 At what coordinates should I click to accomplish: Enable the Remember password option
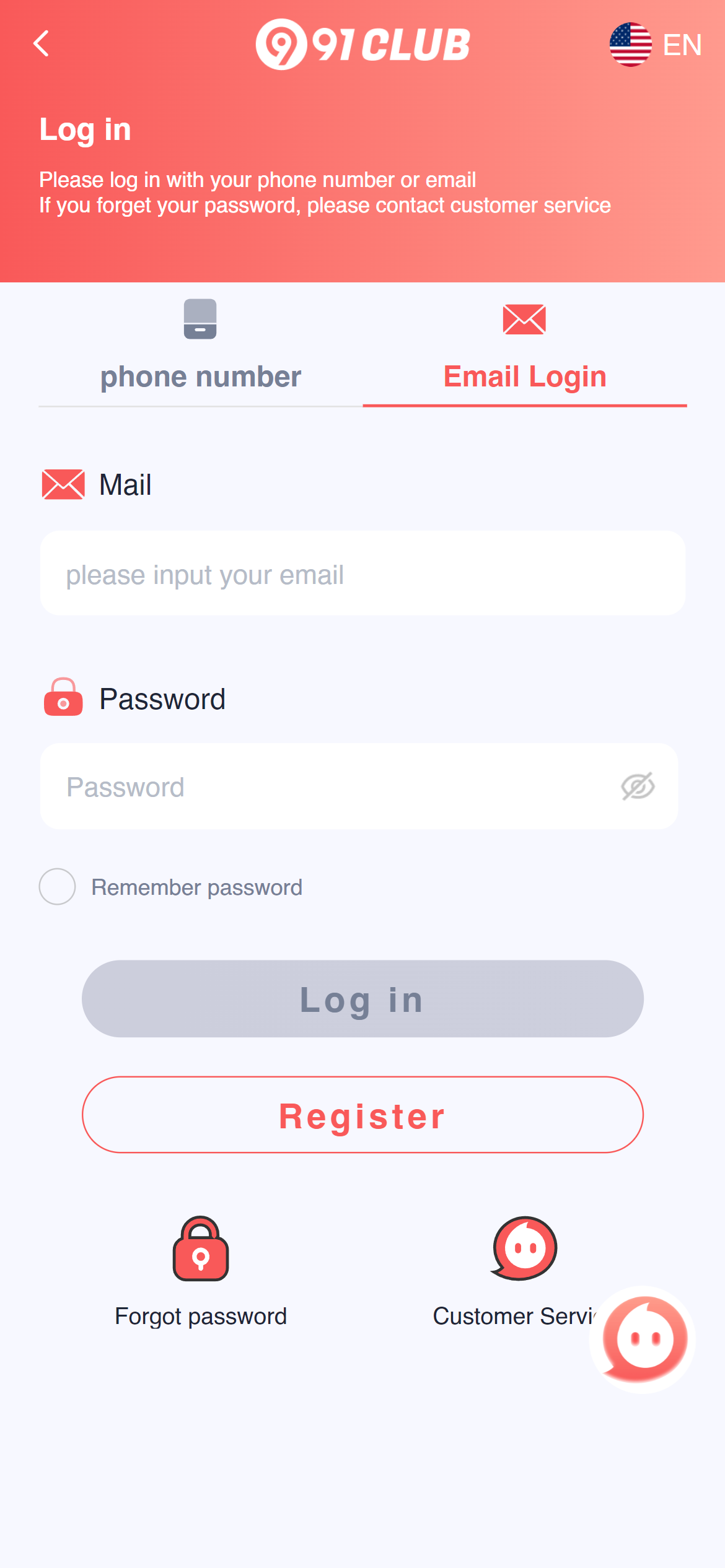coord(58,887)
